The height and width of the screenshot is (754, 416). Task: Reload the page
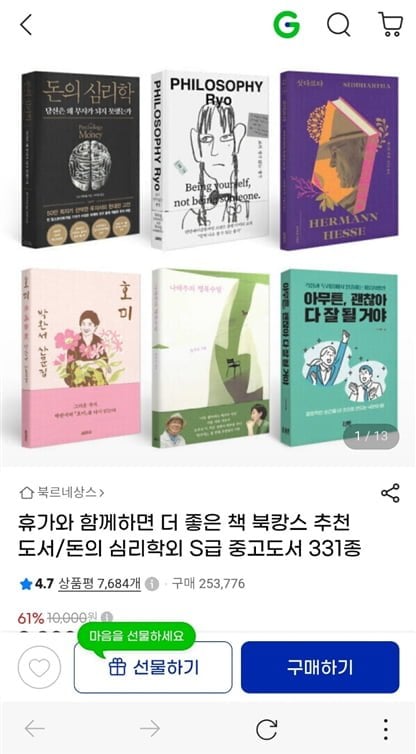tap(266, 729)
